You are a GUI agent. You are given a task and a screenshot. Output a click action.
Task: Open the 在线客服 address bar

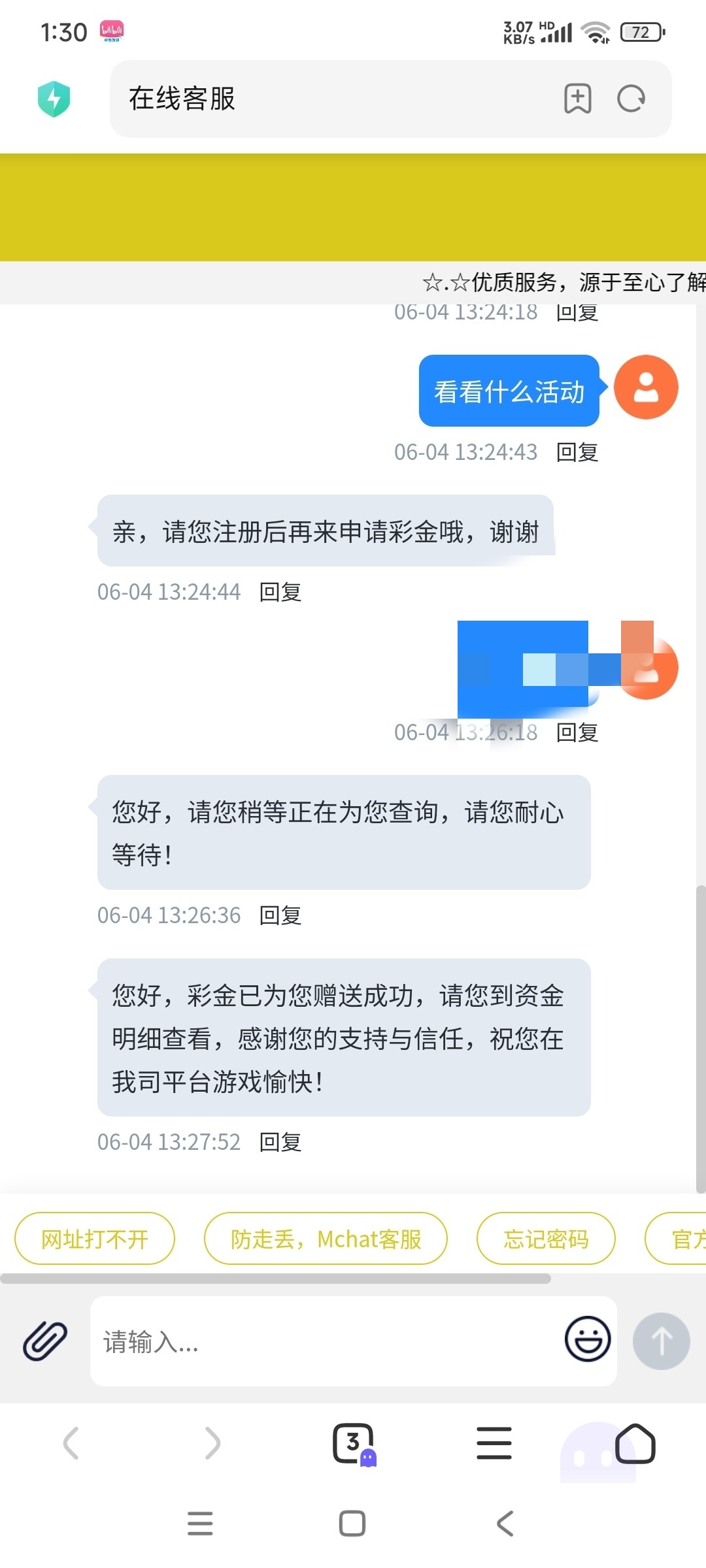point(327,99)
